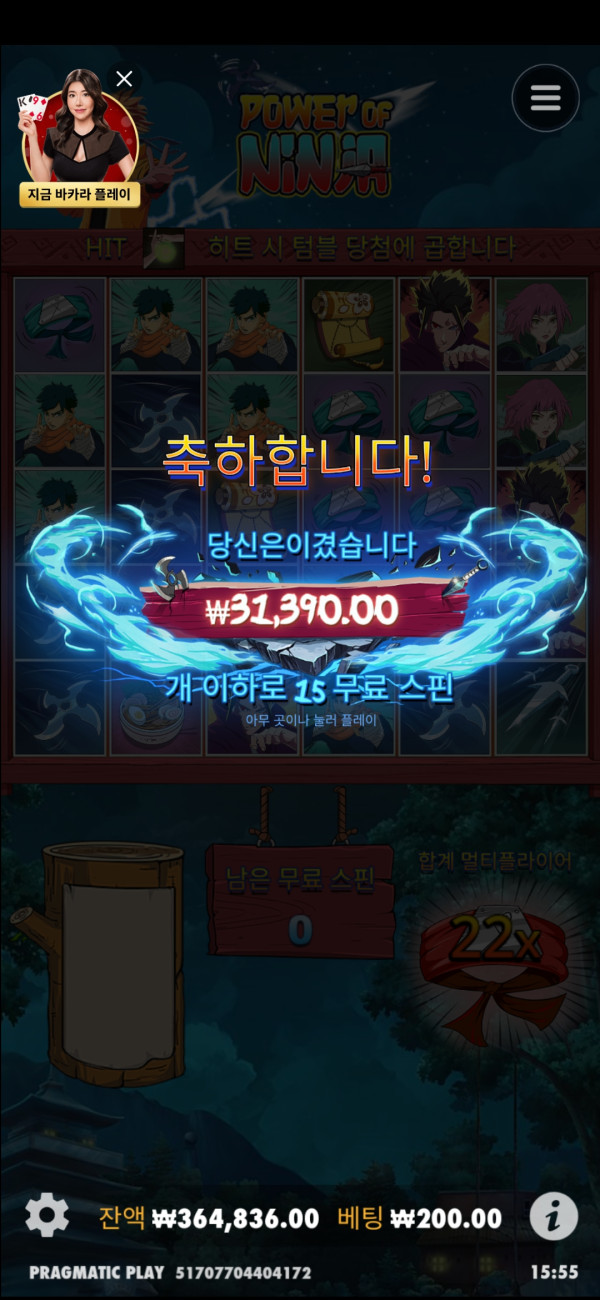
Task: Tap the win banner to continue playing
Action: coord(301,610)
